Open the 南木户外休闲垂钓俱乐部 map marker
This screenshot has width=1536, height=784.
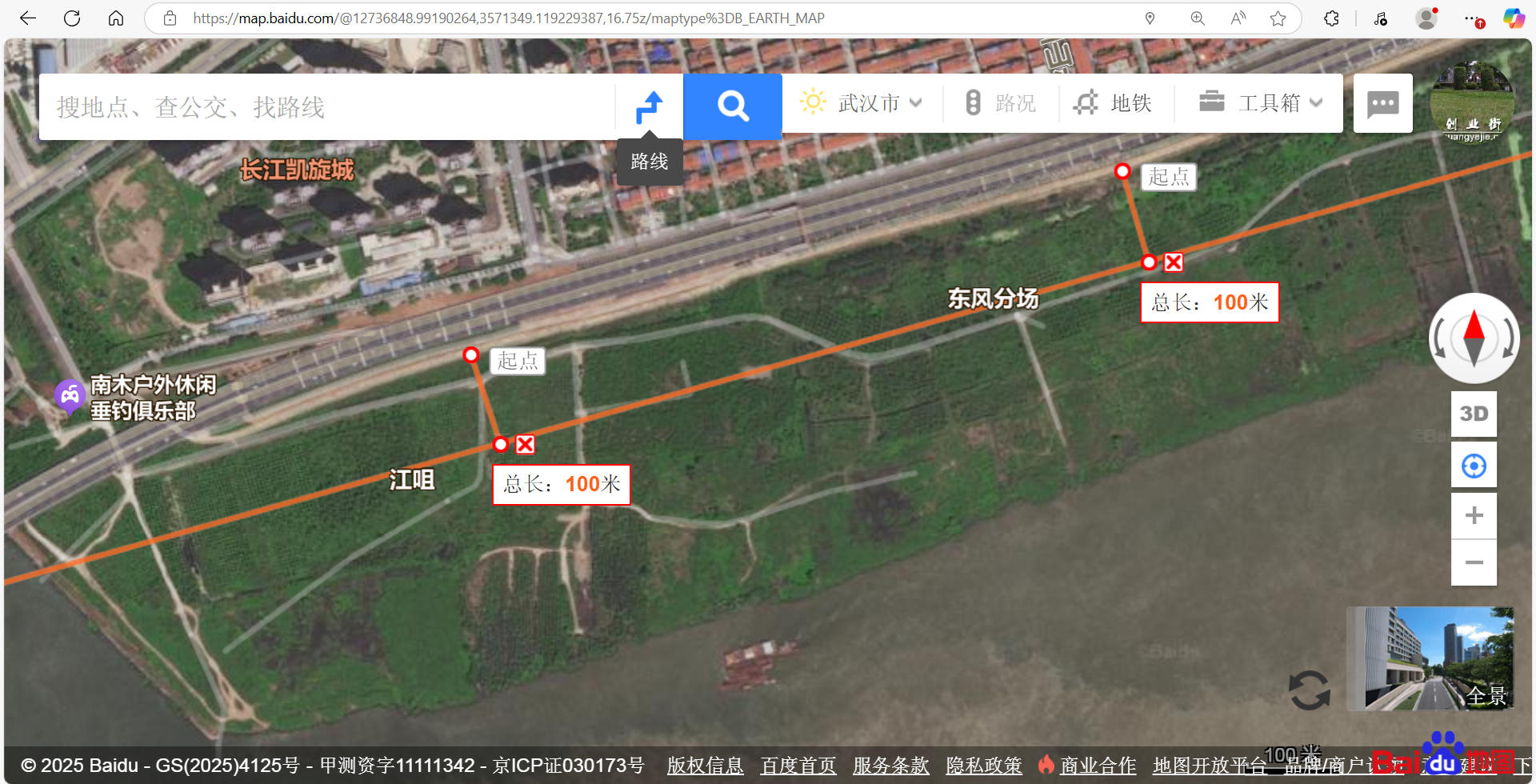point(70,395)
